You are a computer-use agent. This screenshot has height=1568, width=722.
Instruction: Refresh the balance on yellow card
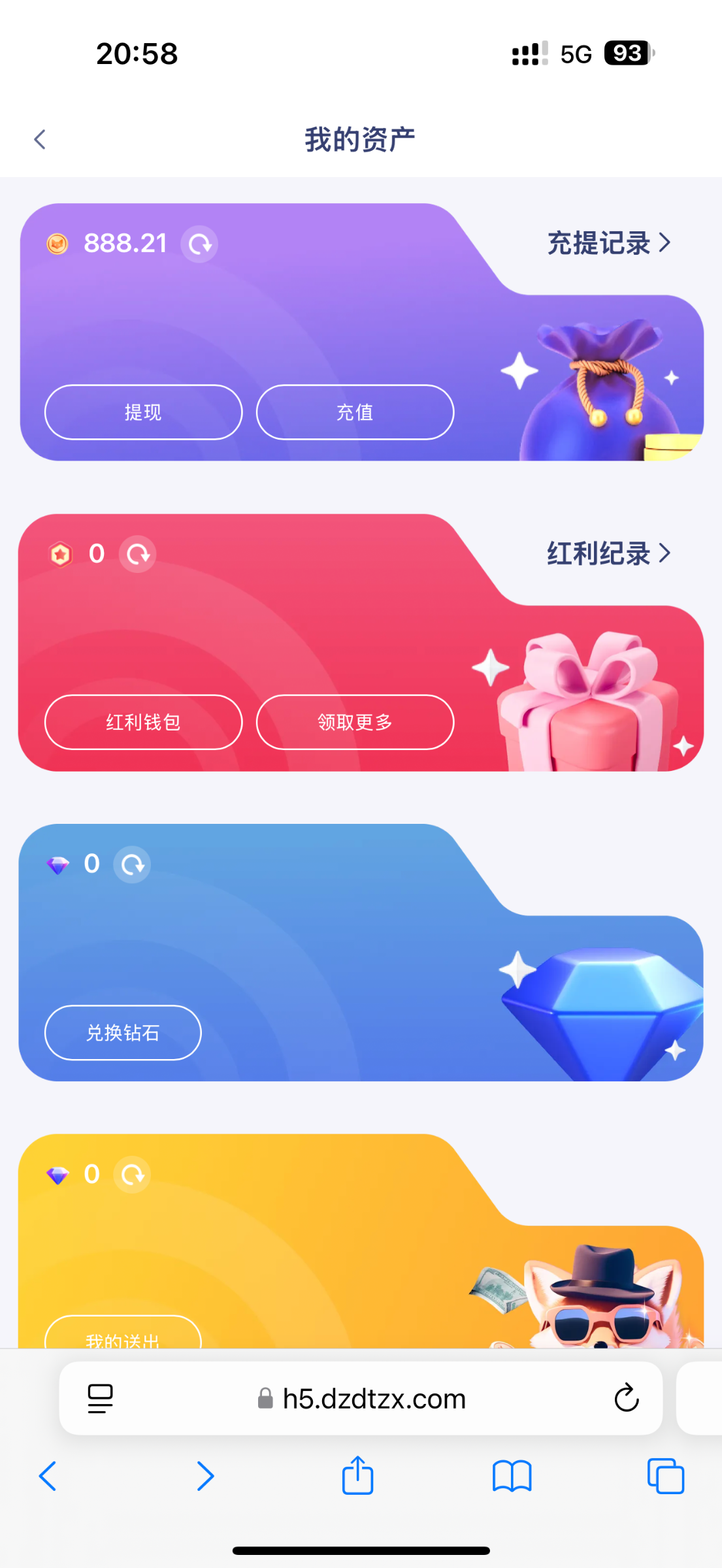pyautogui.click(x=132, y=1175)
